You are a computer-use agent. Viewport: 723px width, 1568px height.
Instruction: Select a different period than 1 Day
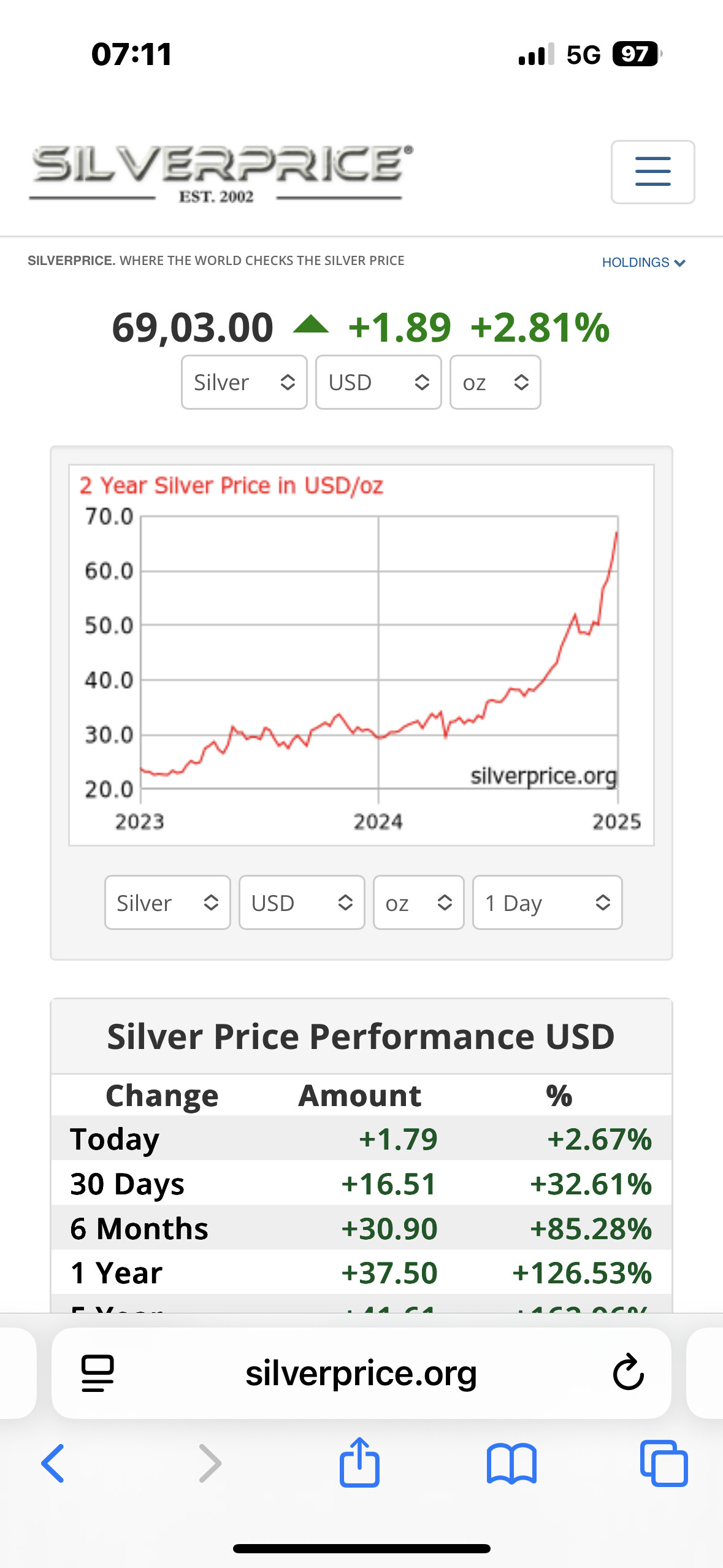(x=547, y=902)
